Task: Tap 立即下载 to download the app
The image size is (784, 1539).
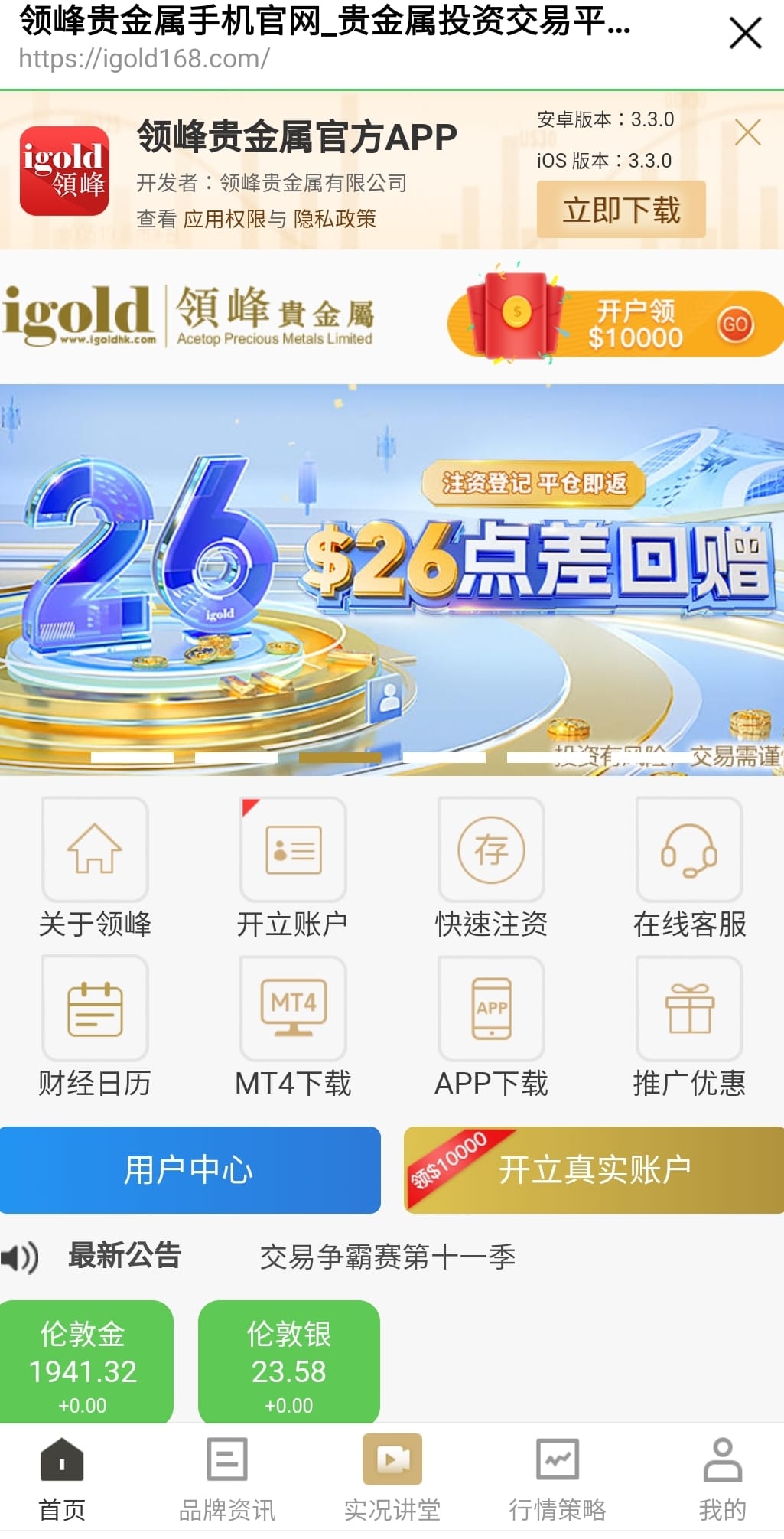Action: pyautogui.click(x=620, y=210)
